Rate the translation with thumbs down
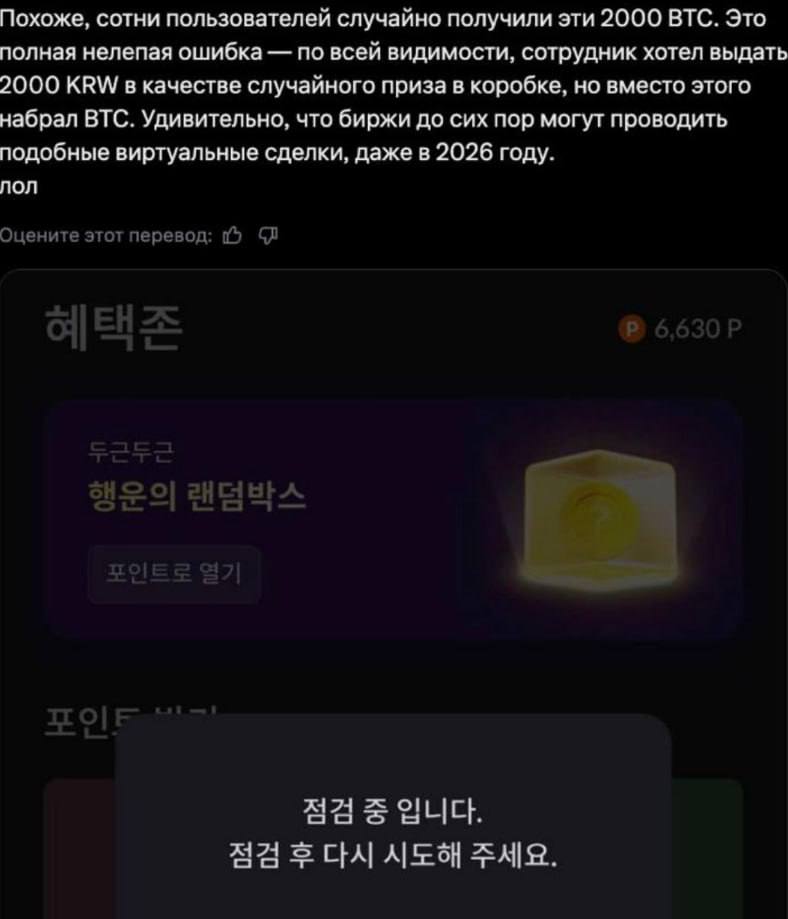This screenshot has width=788, height=919. point(268,235)
